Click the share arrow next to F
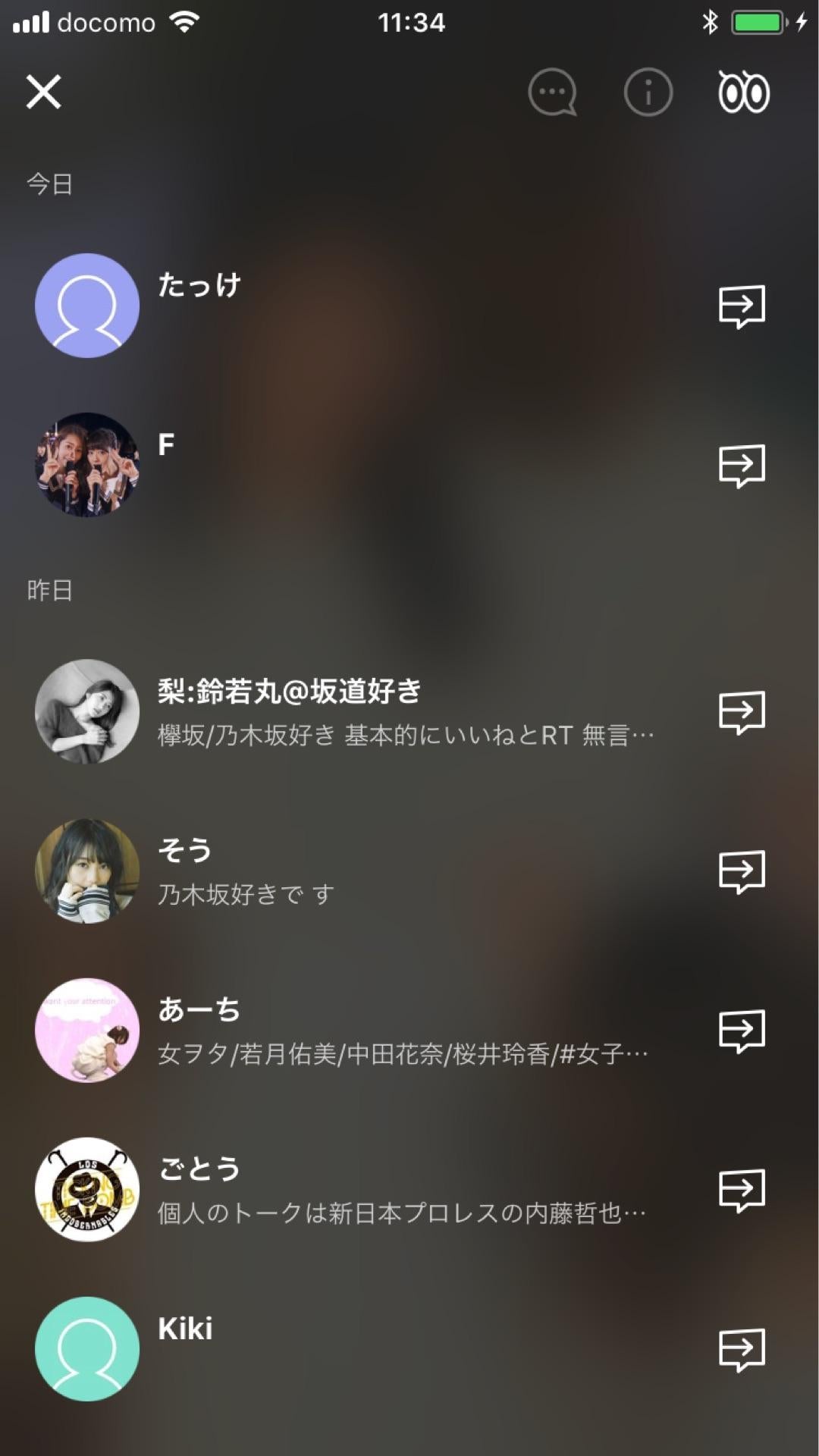 741,463
